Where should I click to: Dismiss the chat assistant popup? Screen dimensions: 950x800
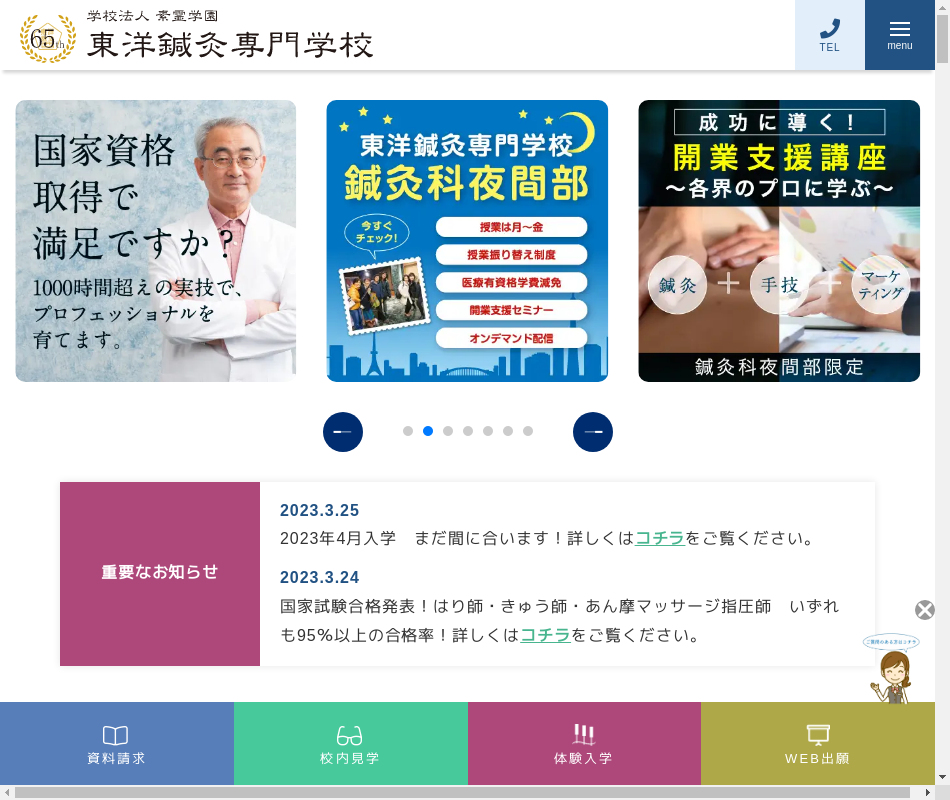pos(925,610)
